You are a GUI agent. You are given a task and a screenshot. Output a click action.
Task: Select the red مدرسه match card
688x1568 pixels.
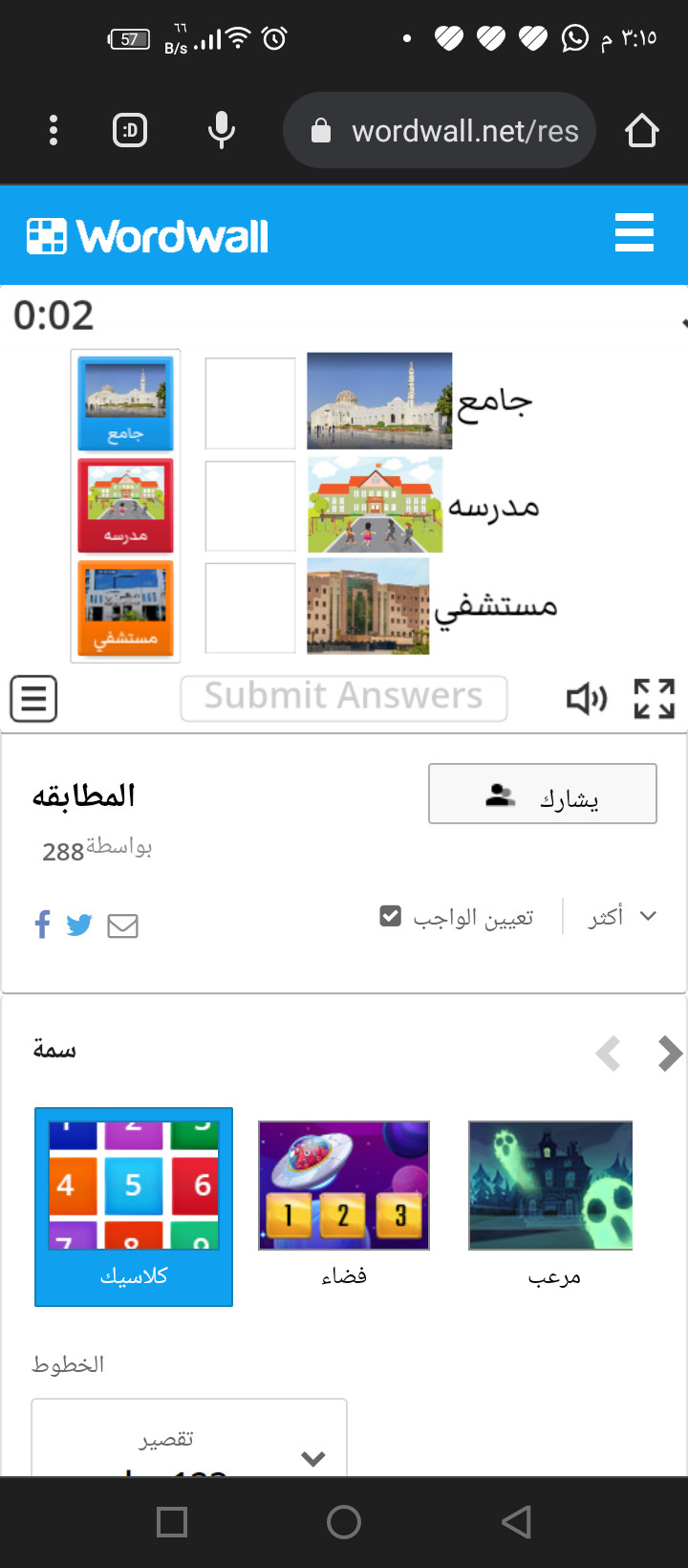point(125,505)
